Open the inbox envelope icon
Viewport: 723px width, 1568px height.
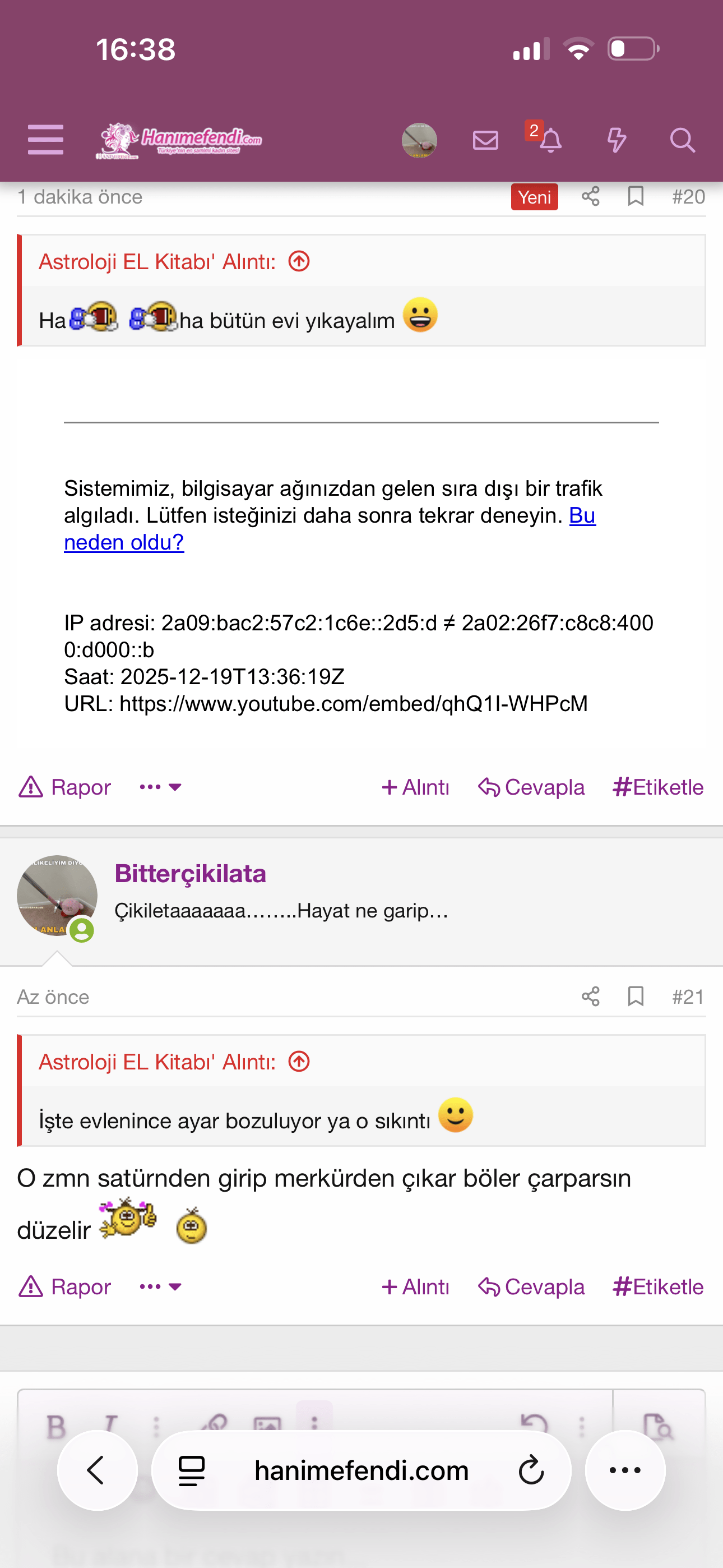485,141
